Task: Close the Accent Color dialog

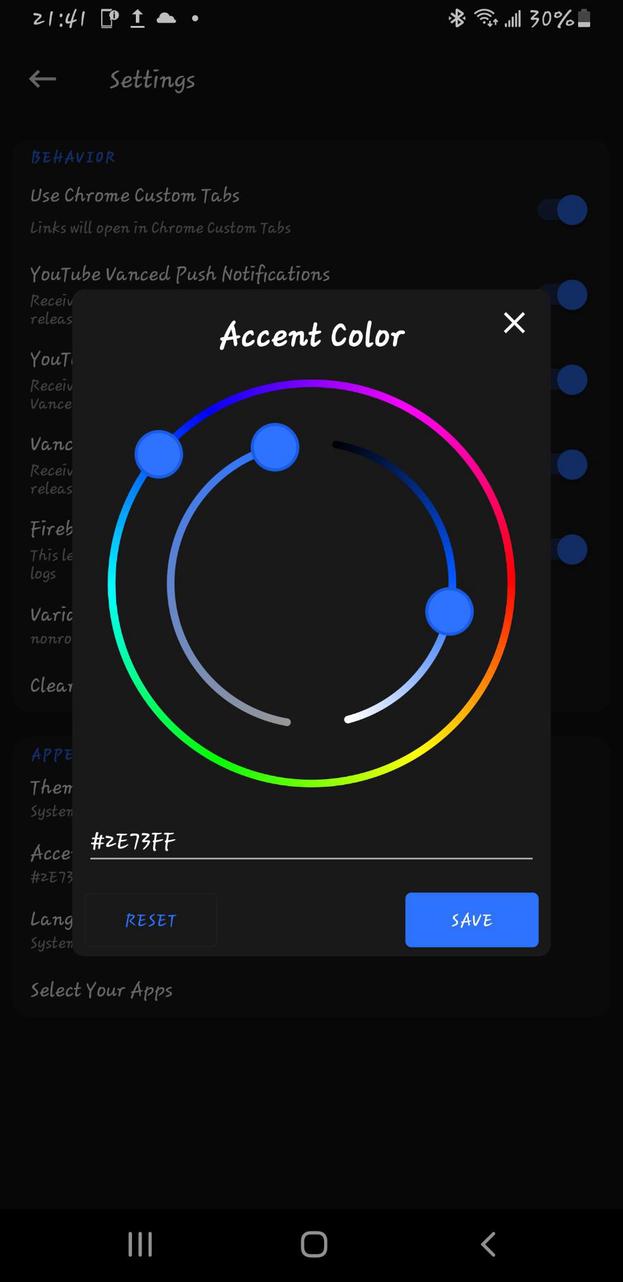Action: pyautogui.click(x=514, y=322)
